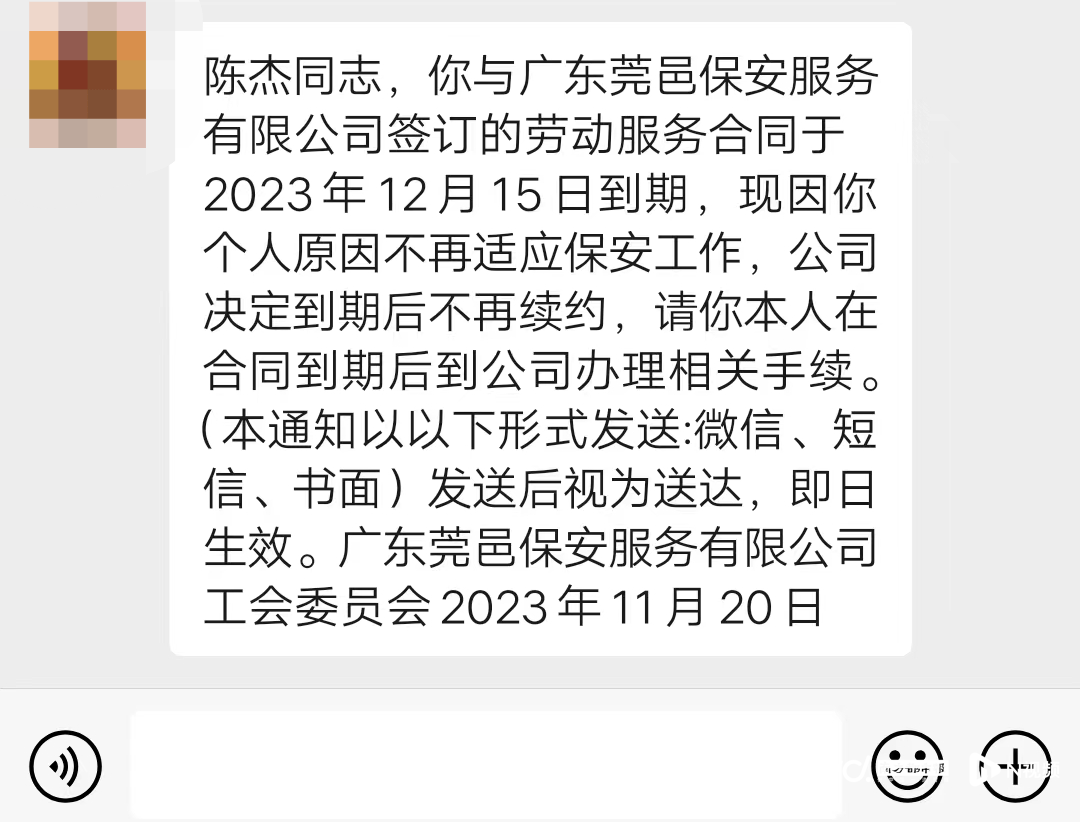Open the sender's profile avatar
1080x822 pixels.
88,76
